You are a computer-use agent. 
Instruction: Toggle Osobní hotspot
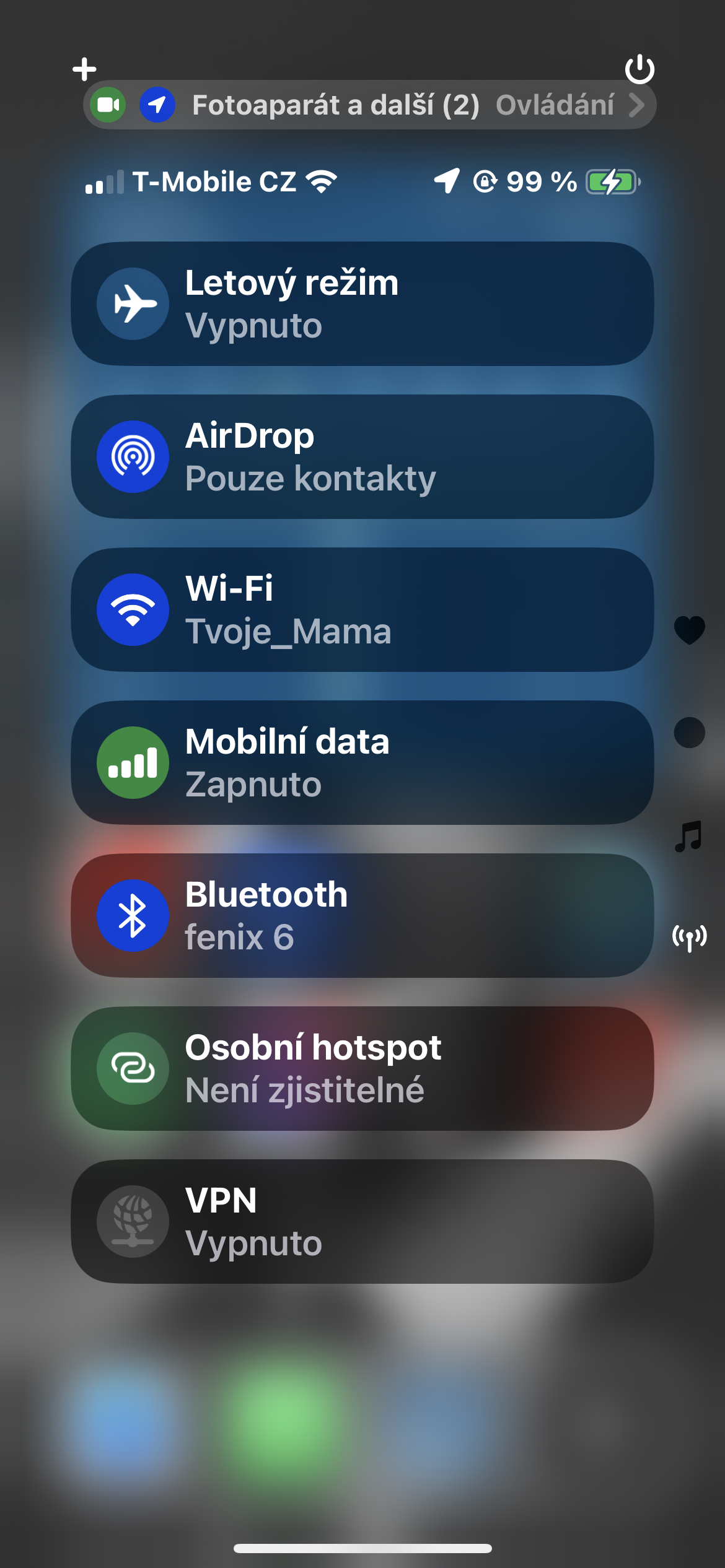pos(133,1068)
